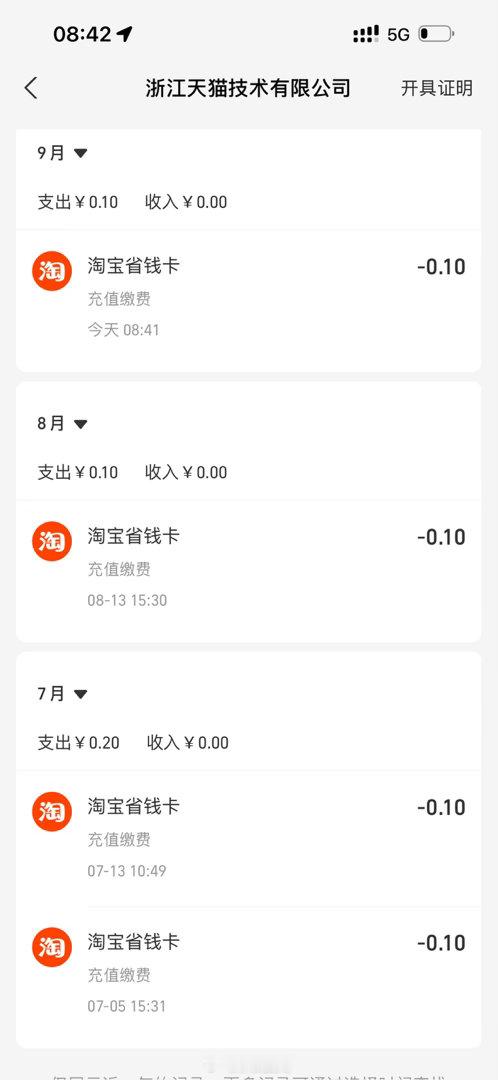
Task: Open the 淘宝省钱卡 payment from 08-13 15:30
Action: coord(249,567)
